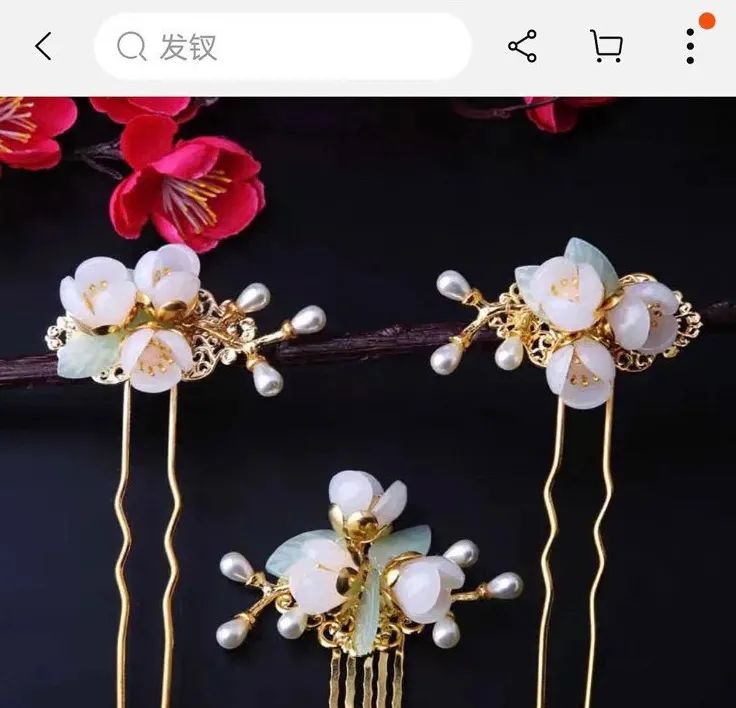Go back using the arrow icon
The height and width of the screenshot is (708, 736).
tap(43, 46)
